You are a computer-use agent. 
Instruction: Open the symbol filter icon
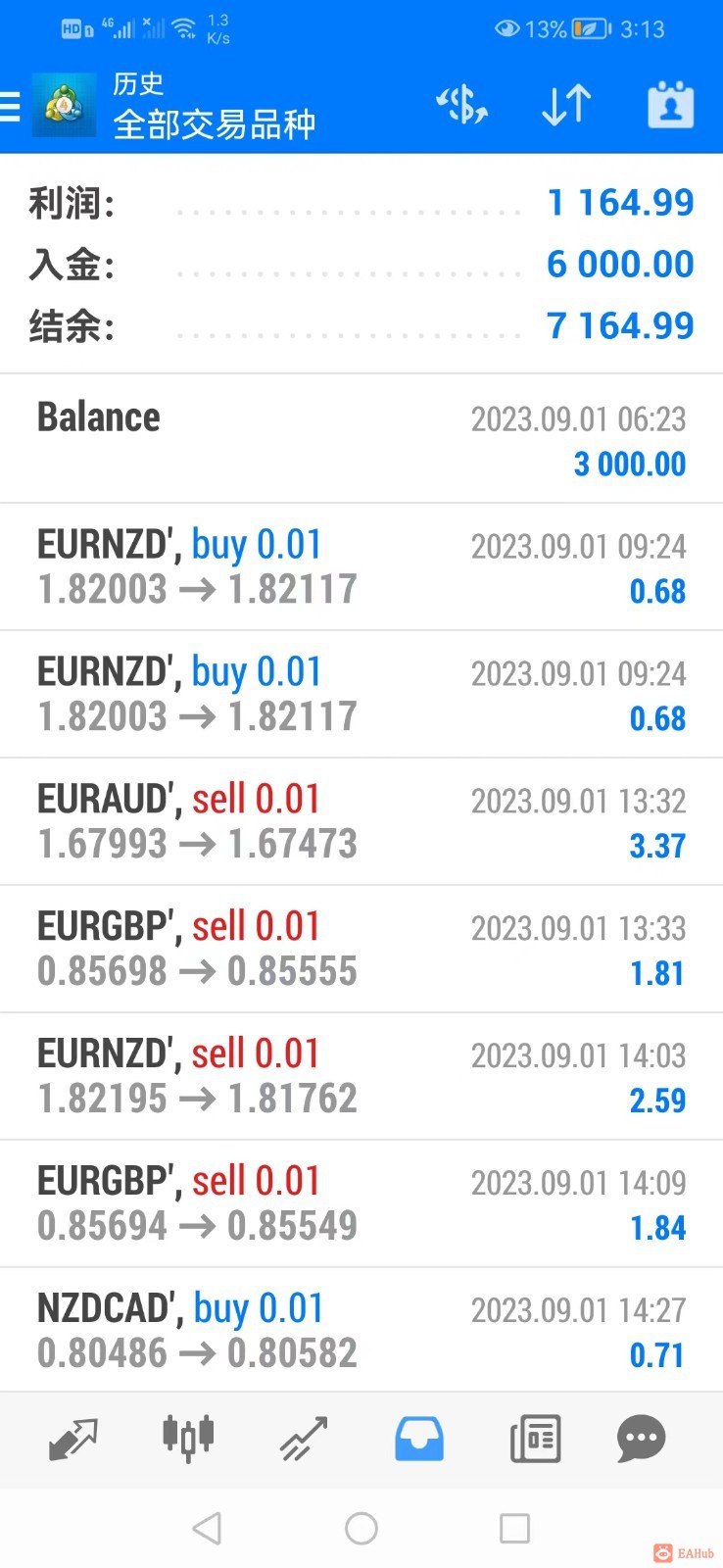[x=461, y=105]
